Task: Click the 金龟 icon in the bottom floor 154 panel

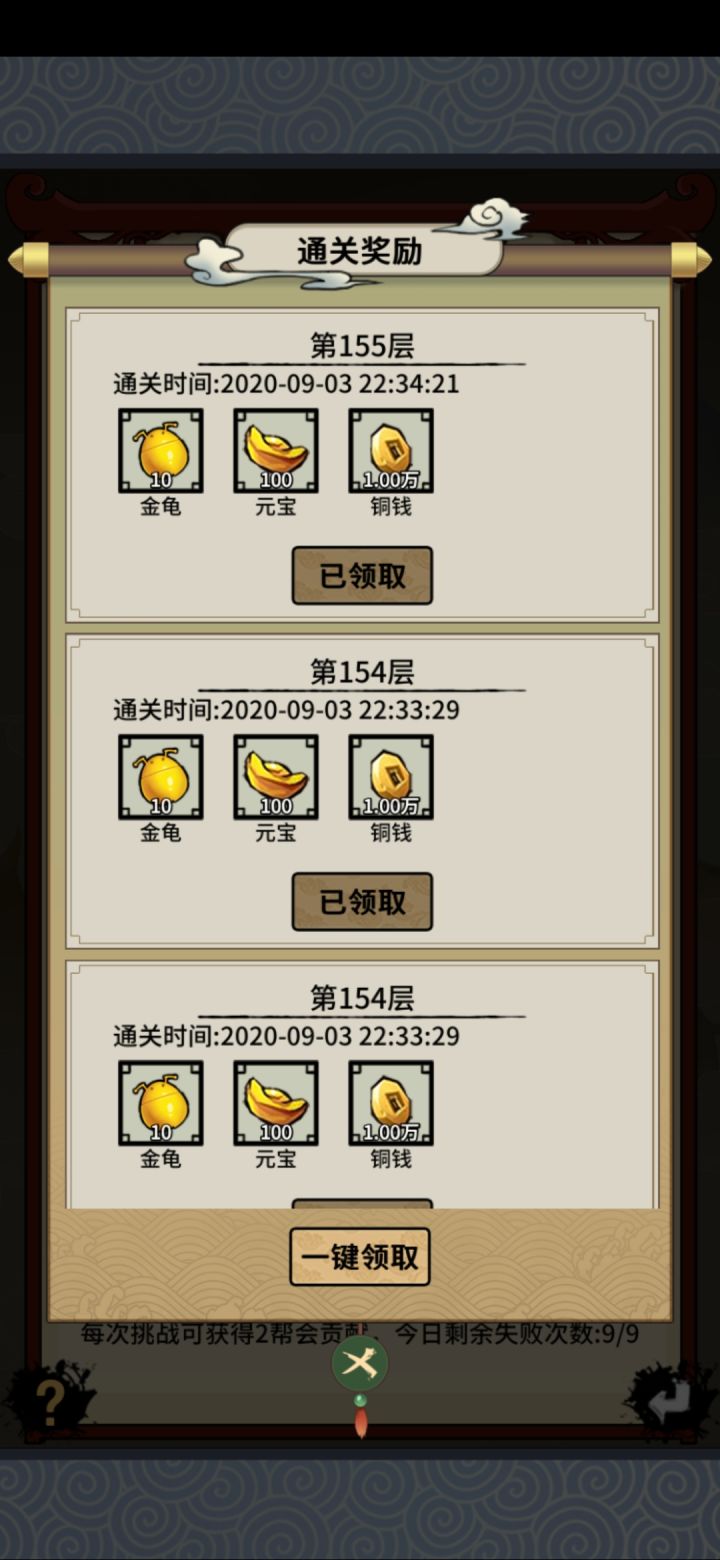Action: [x=161, y=1103]
